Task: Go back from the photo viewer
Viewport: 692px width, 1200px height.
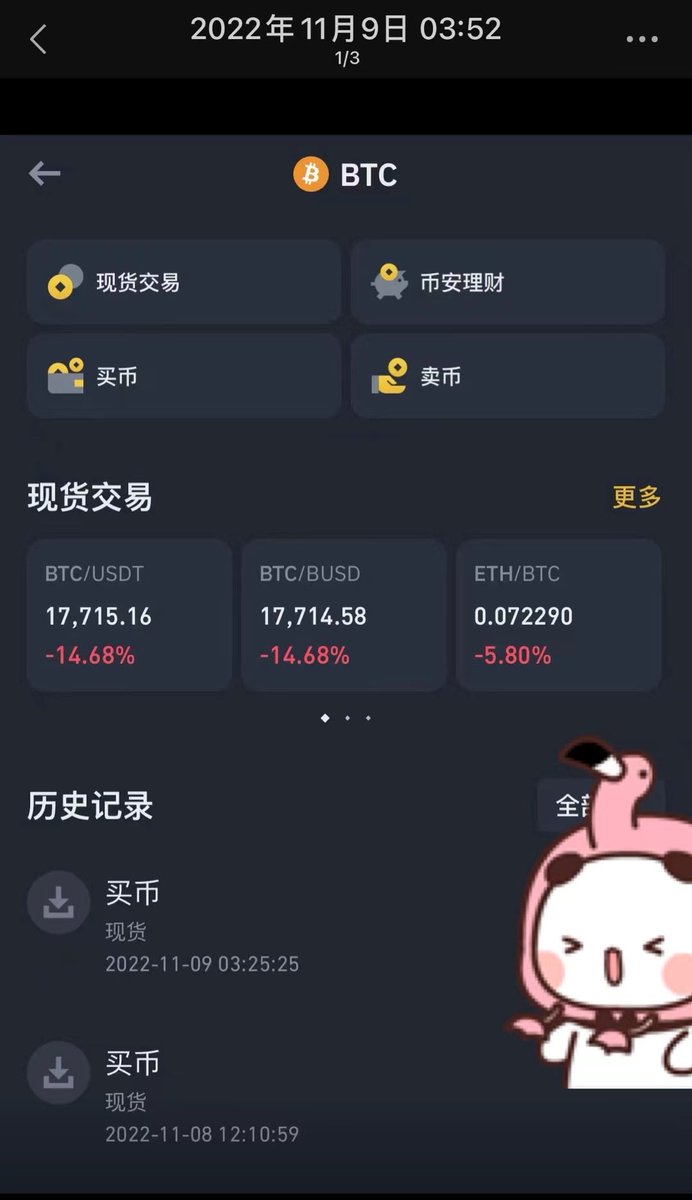Action: tap(38, 40)
